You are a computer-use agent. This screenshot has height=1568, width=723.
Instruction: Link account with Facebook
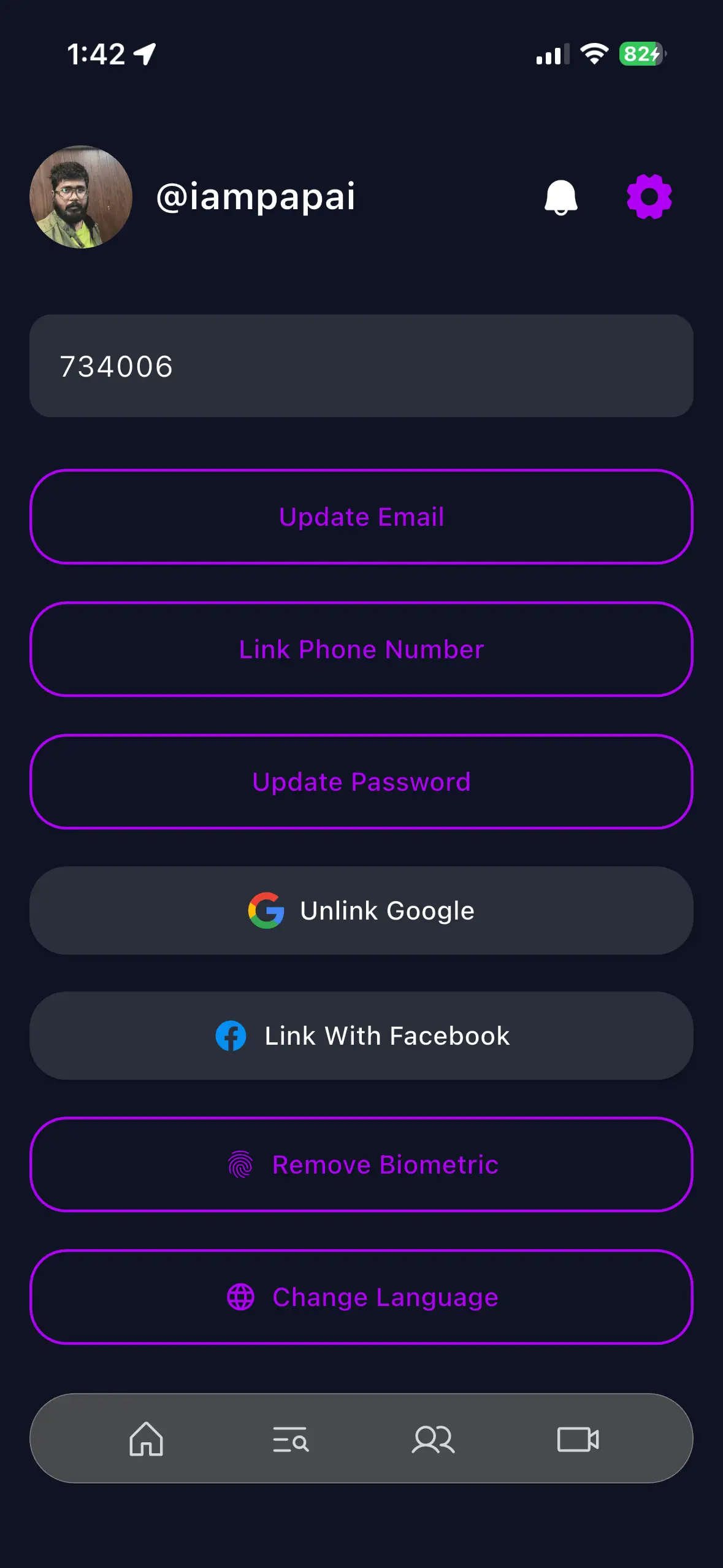pyautogui.click(x=361, y=1036)
